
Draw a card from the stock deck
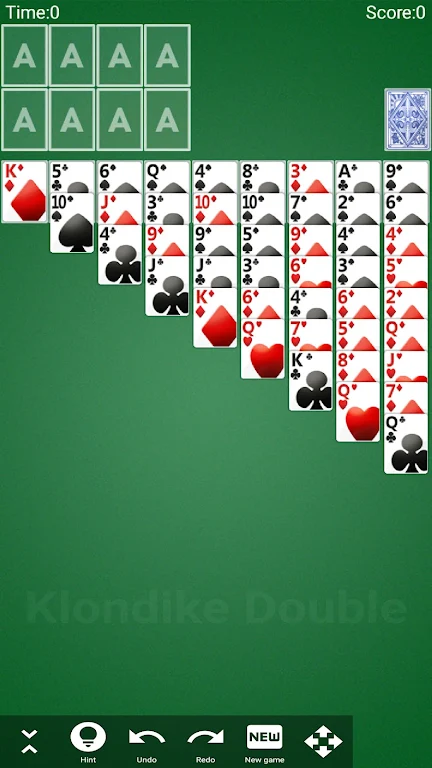tap(408, 119)
